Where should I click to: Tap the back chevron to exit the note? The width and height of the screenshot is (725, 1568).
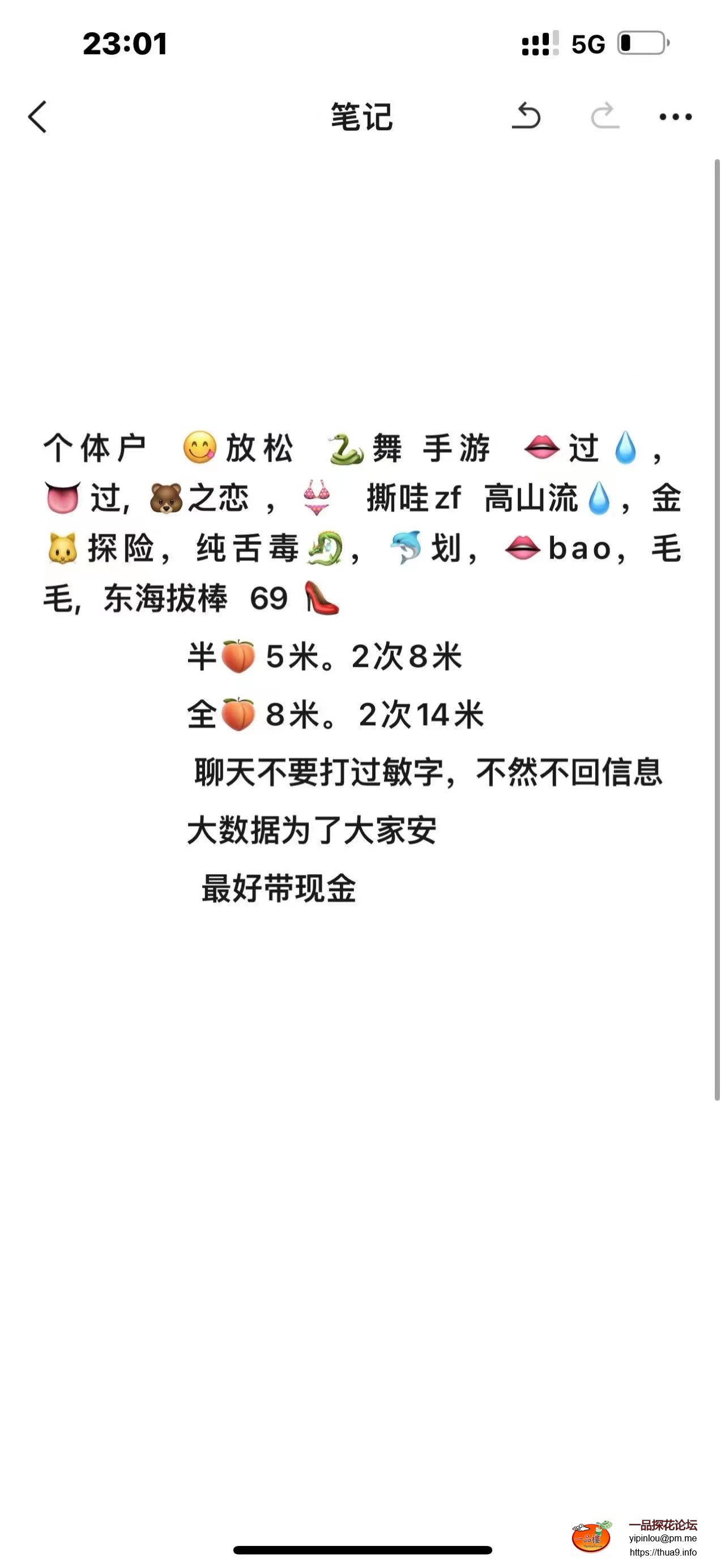click(x=38, y=117)
